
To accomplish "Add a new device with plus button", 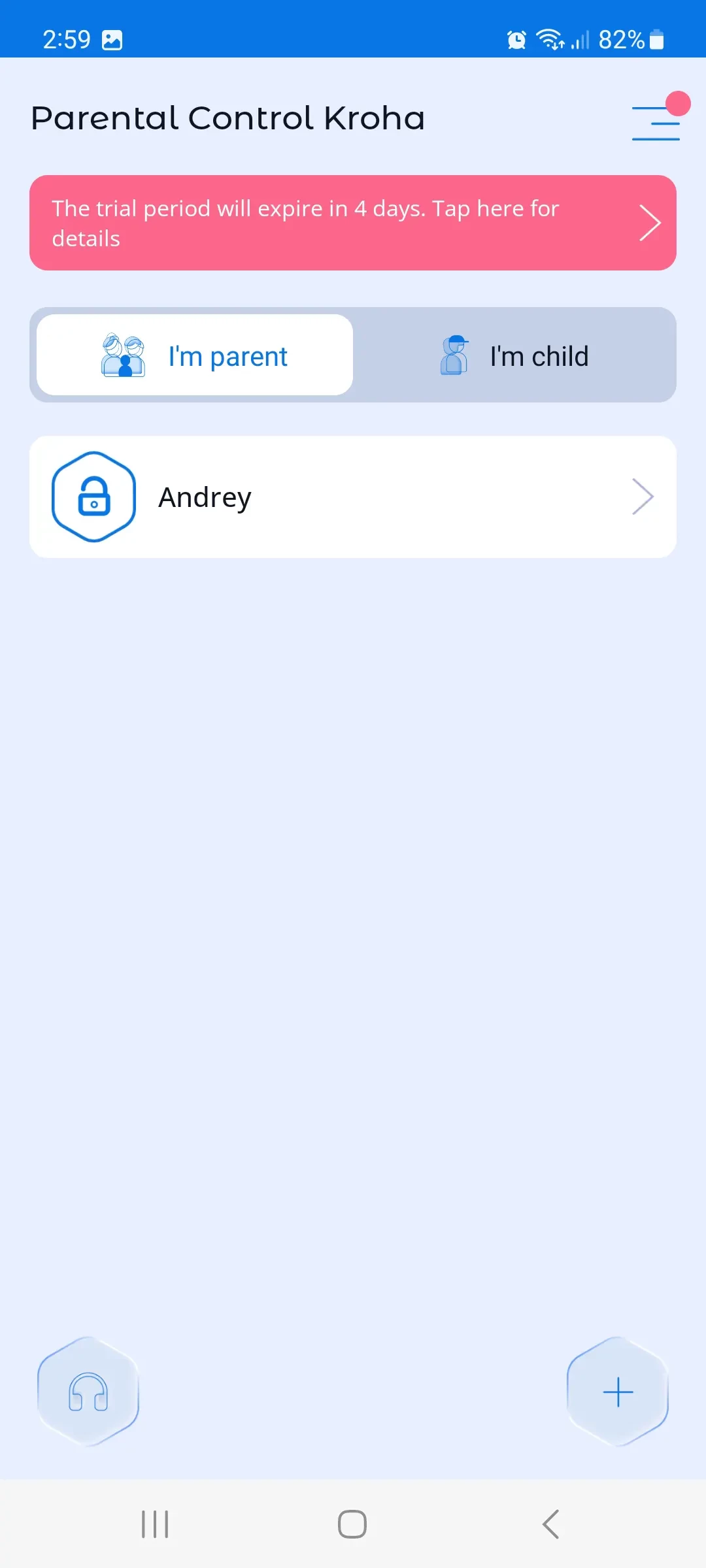I will coord(618,1392).
